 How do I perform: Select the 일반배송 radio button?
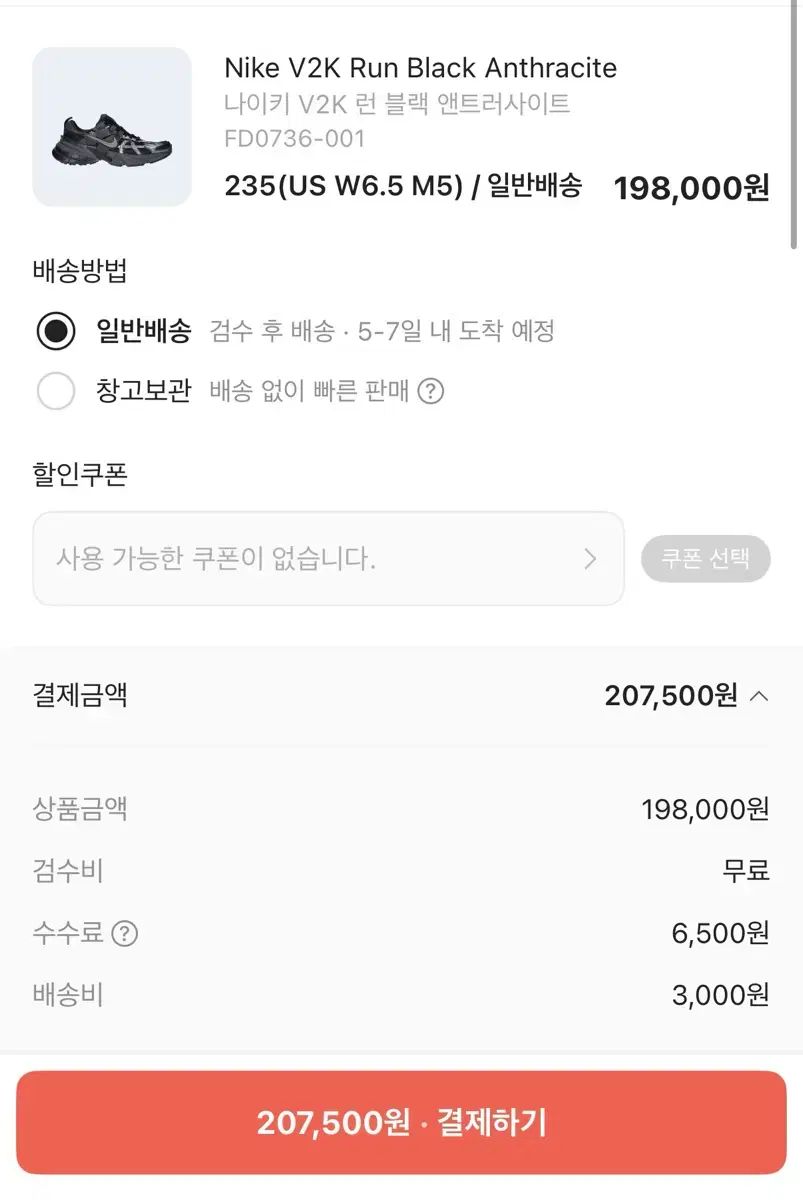[57, 331]
